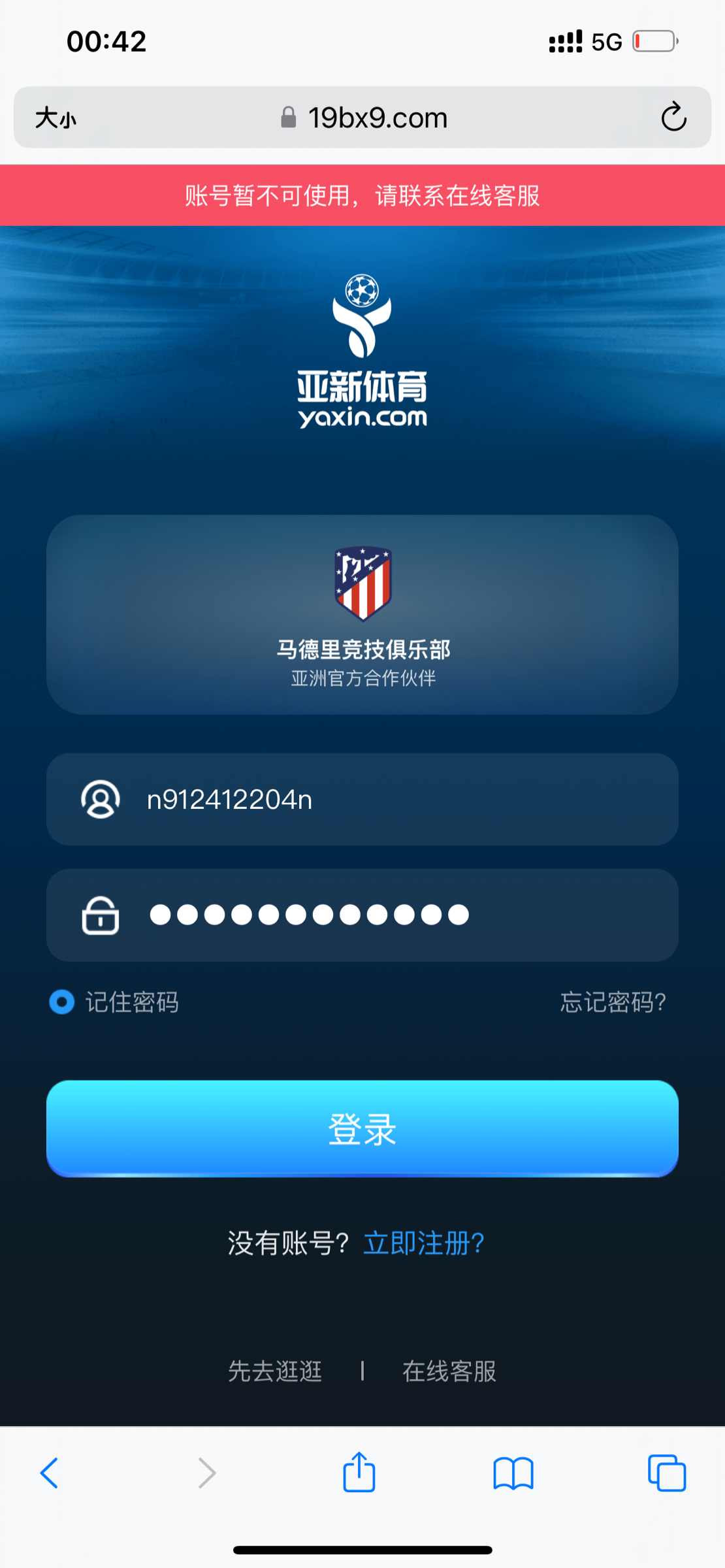The image size is (725, 1568).
Task: Open the 大小 text size menu
Action: point(56,118)
